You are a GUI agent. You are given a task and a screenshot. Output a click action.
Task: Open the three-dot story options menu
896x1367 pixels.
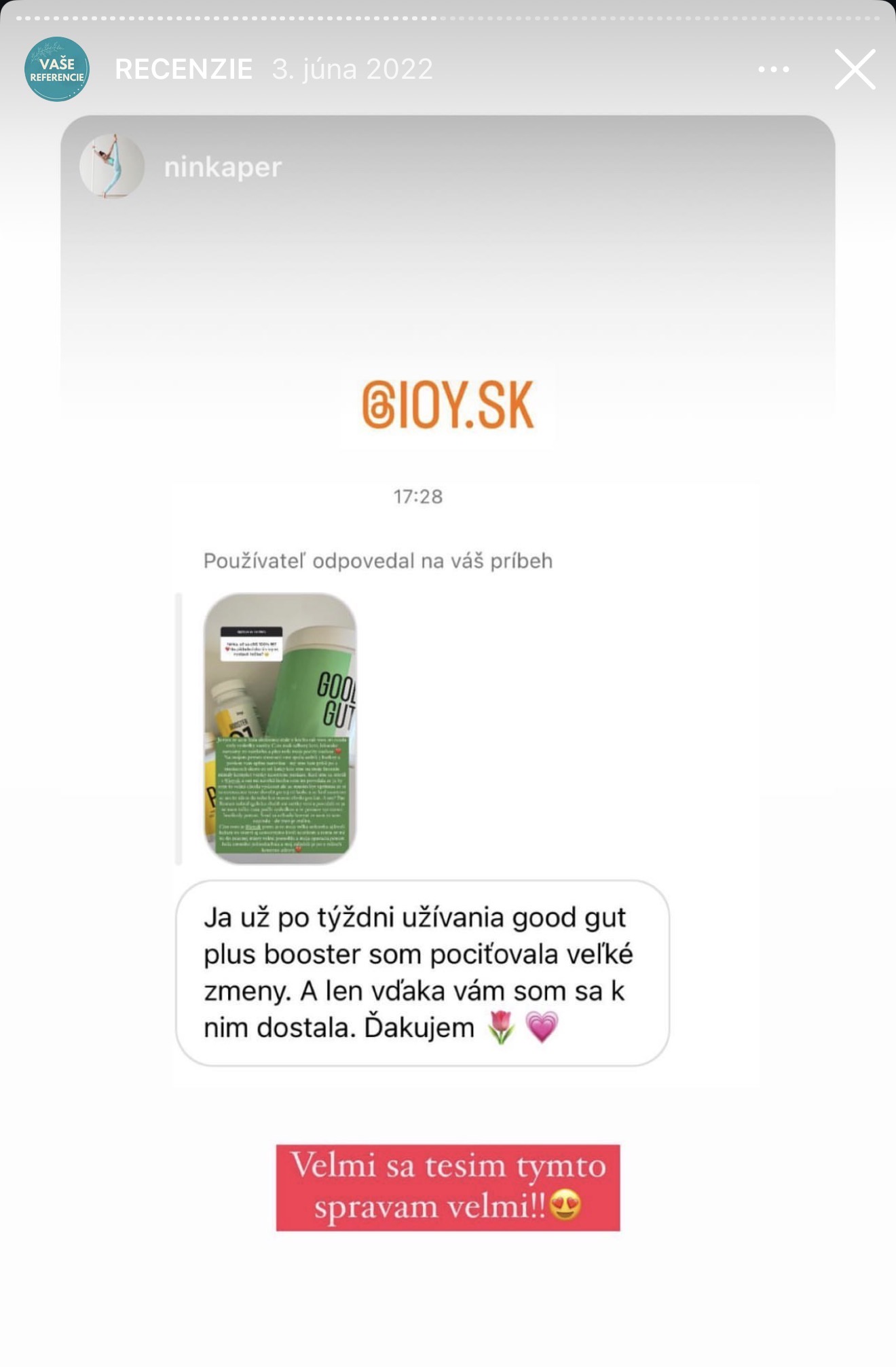tap(773, 69)
